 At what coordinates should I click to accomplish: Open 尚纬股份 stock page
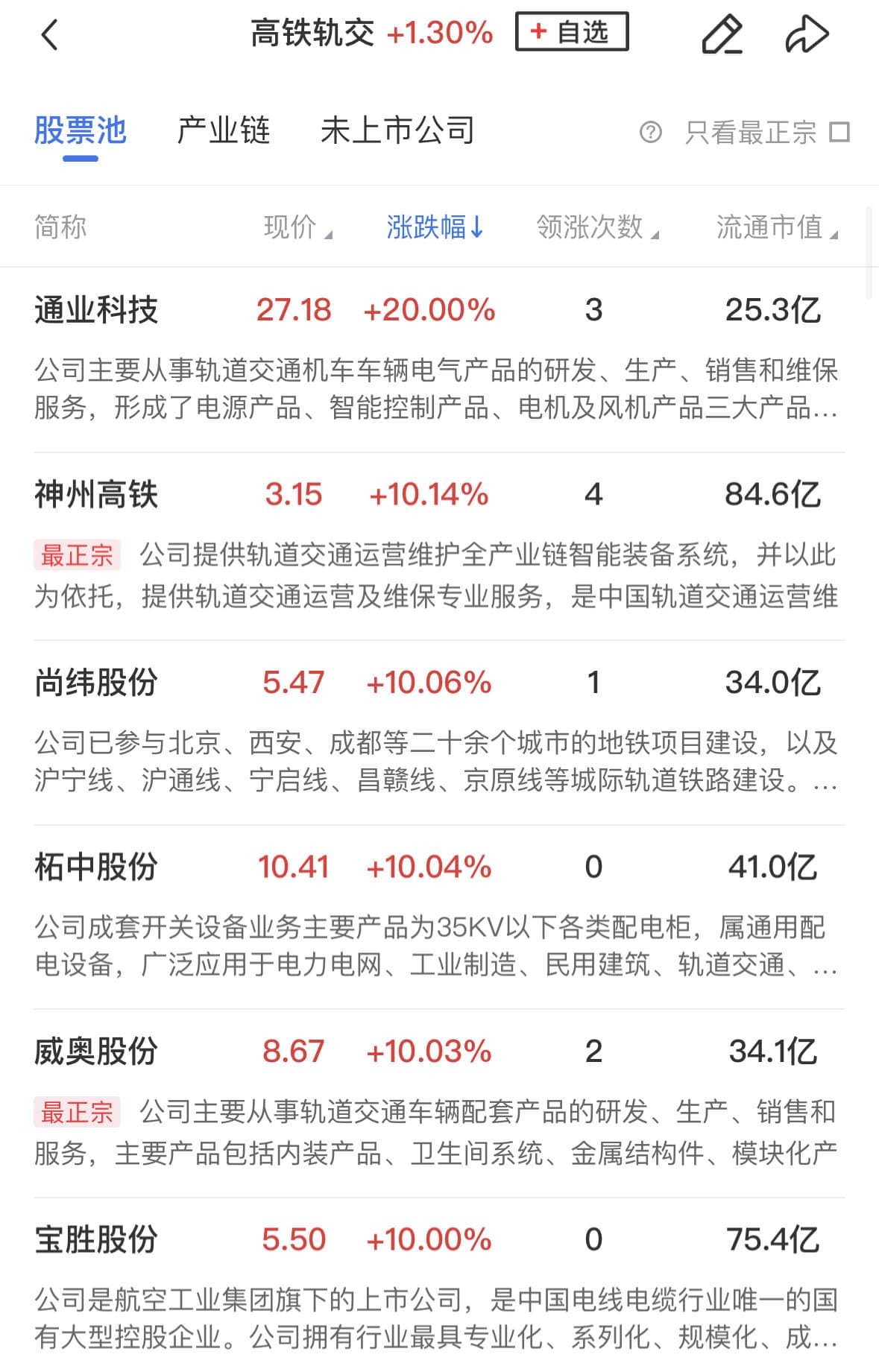[x=96, y=683]
